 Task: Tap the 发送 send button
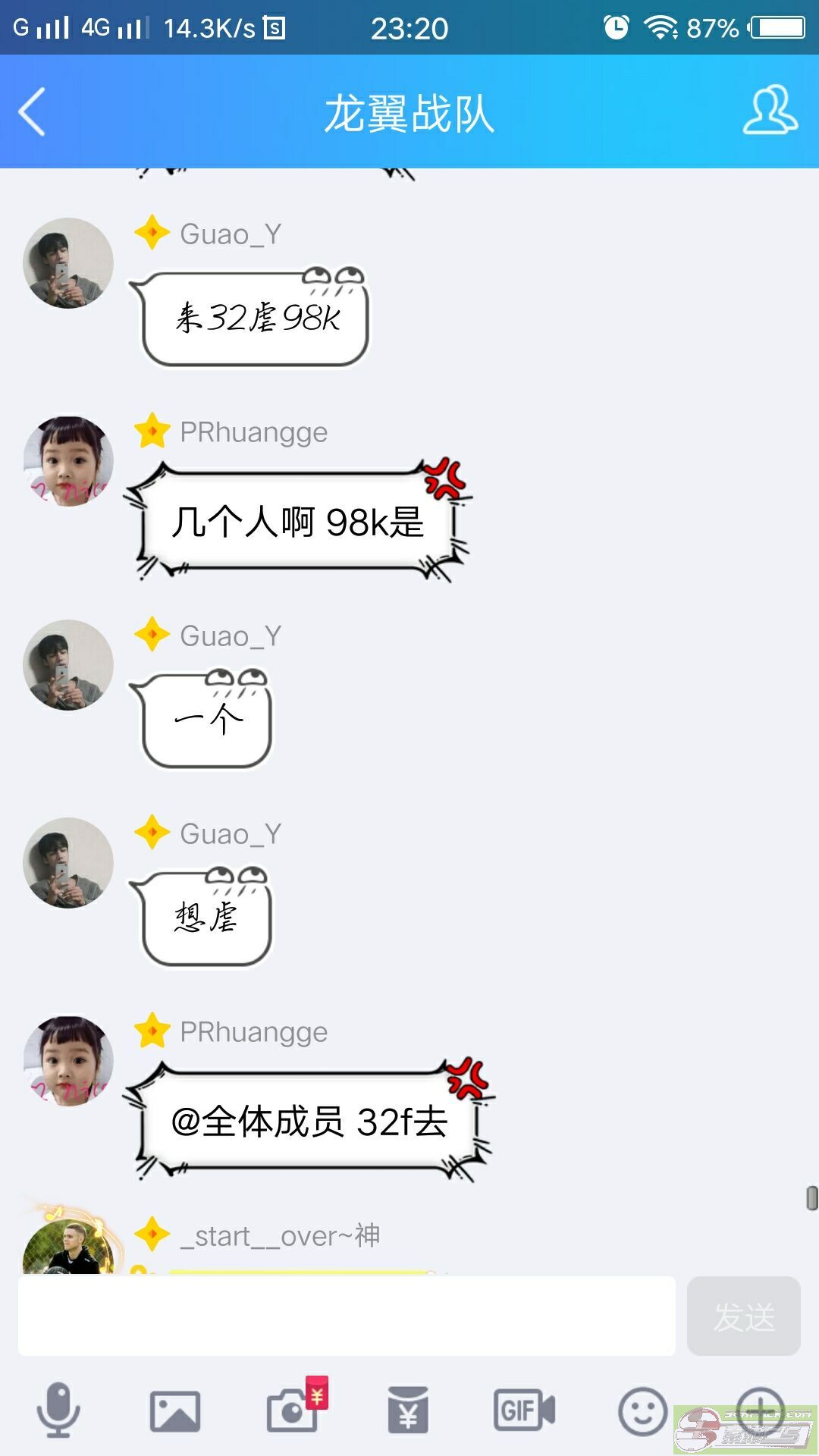[x=743, y=1316]
